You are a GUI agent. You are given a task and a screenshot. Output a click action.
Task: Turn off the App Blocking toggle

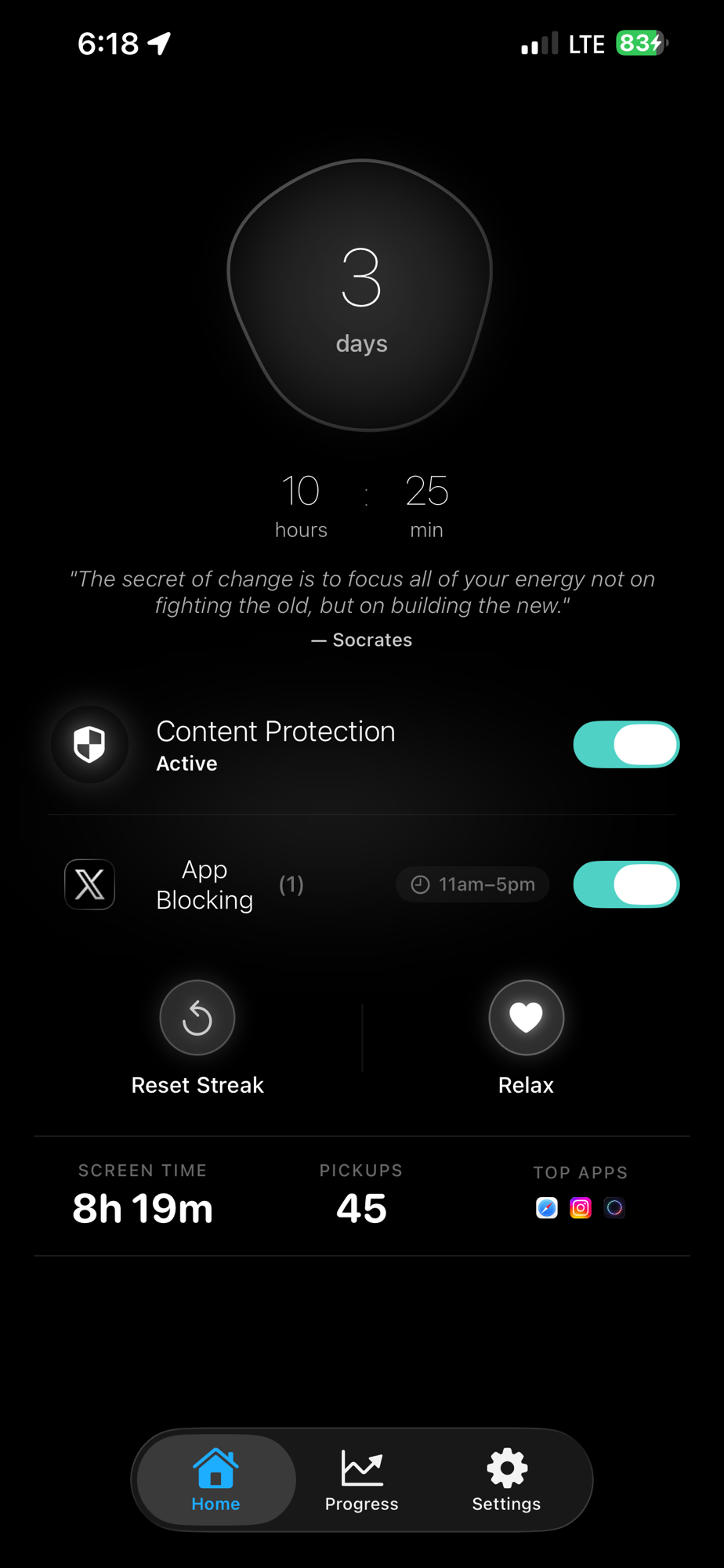pos(626,884)
